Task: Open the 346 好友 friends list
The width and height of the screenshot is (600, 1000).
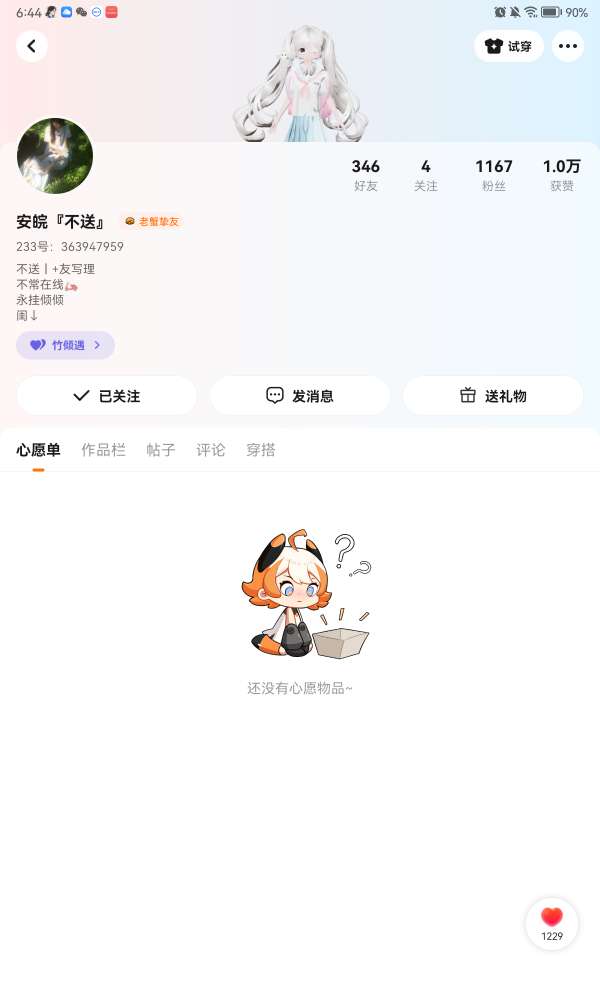Action: tap(366, 175)
